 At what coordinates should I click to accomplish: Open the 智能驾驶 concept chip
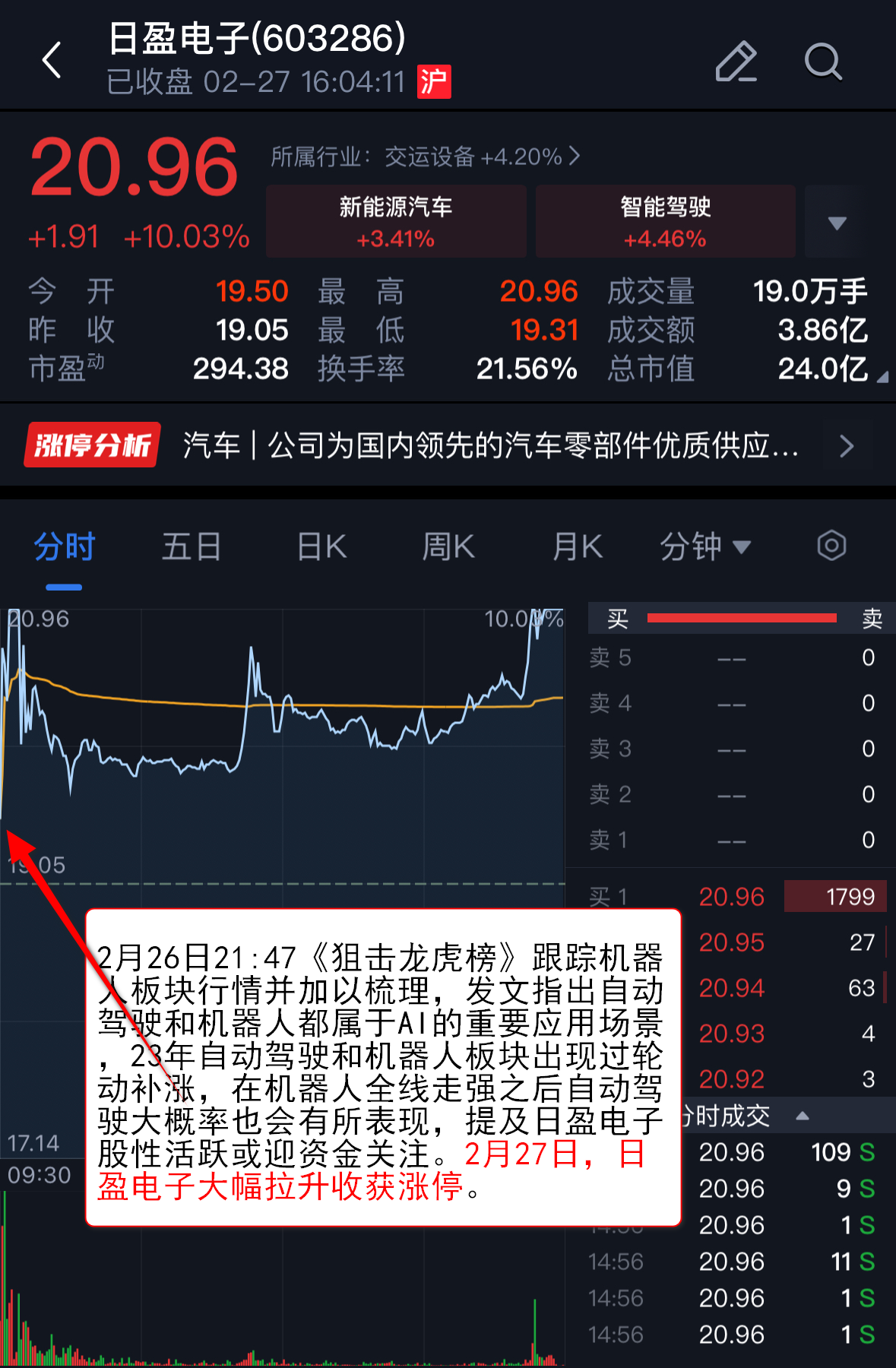[x=665, y=221]
